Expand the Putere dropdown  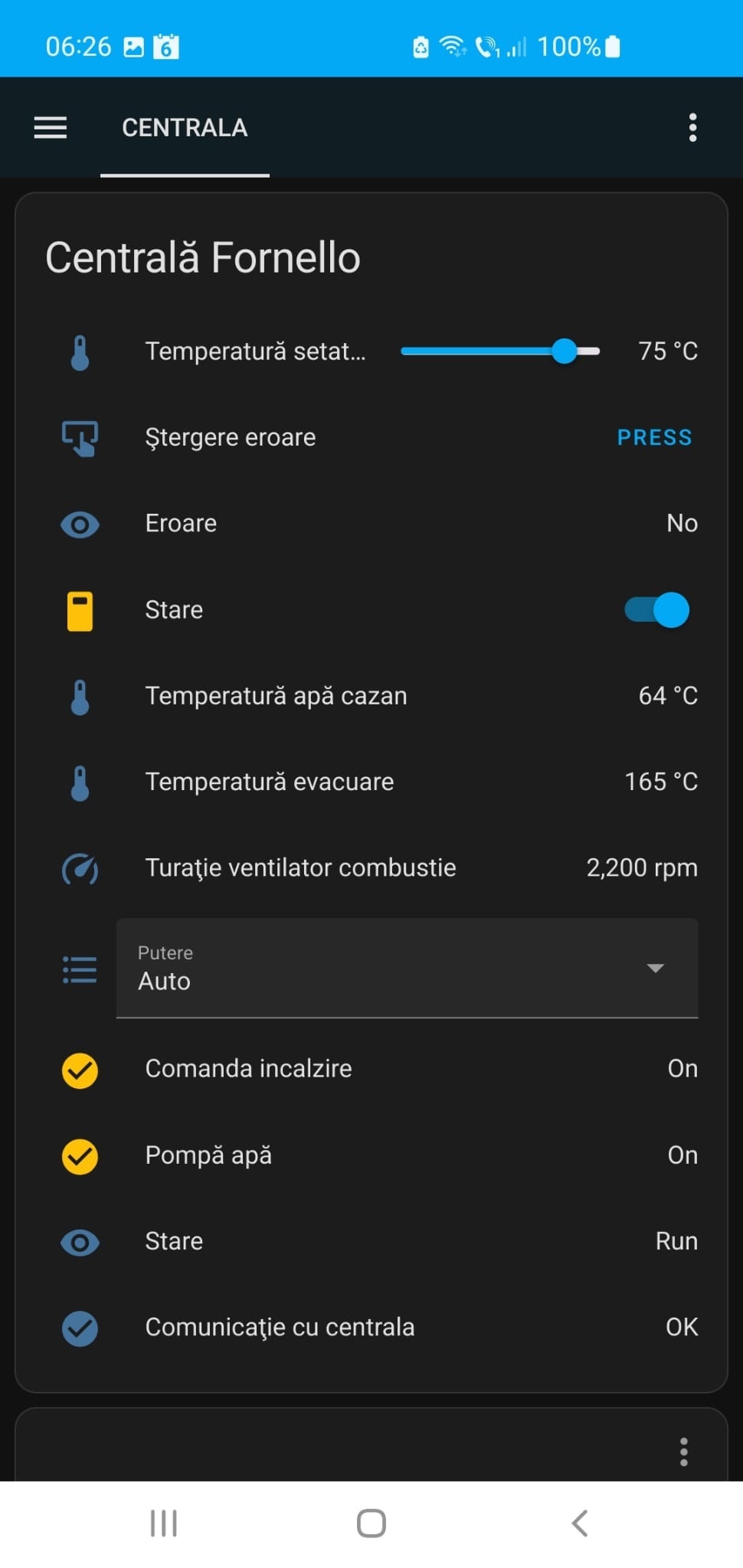point(407,969)
